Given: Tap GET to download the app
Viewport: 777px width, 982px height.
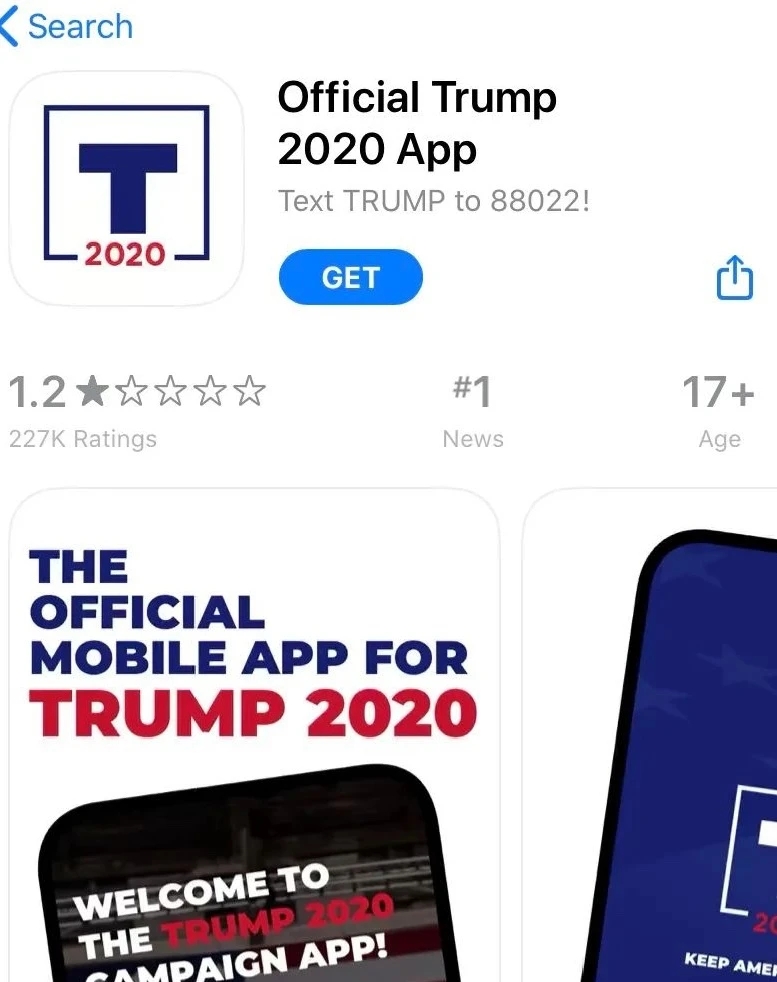Looking at the screenshot, I should click(351, 277).
